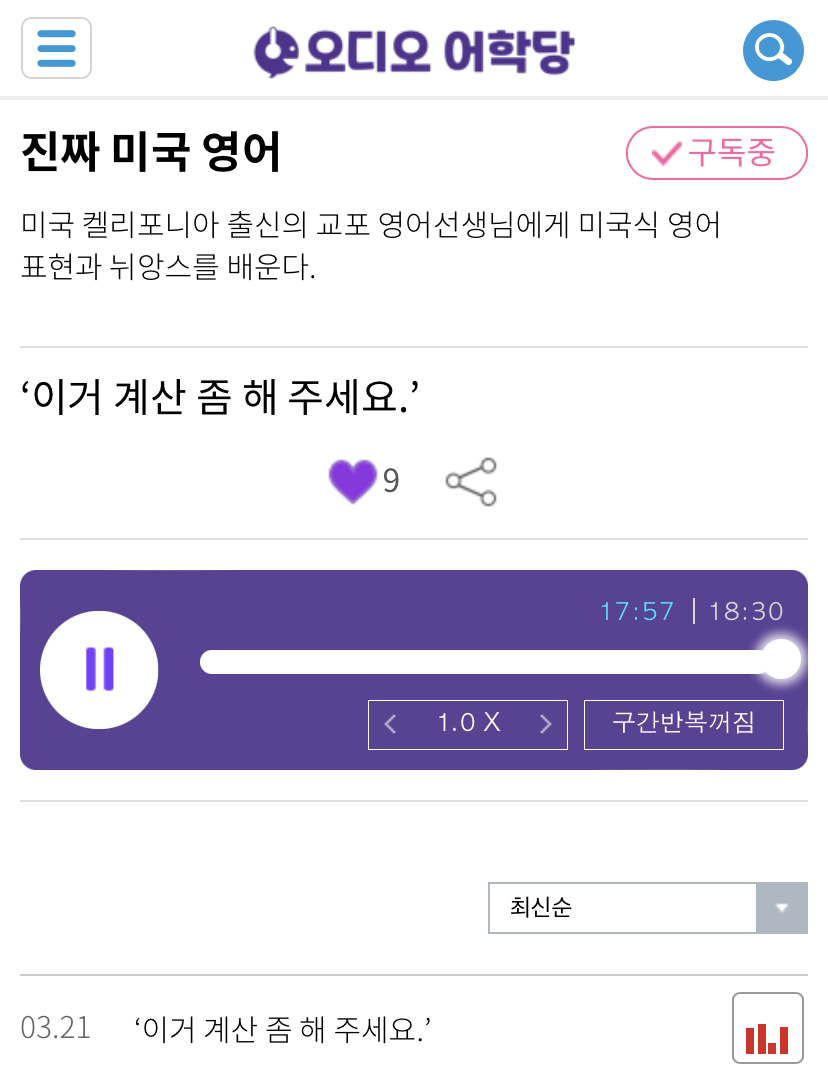Click the like count number 9

pyautogui.click(x=392, y=481)
